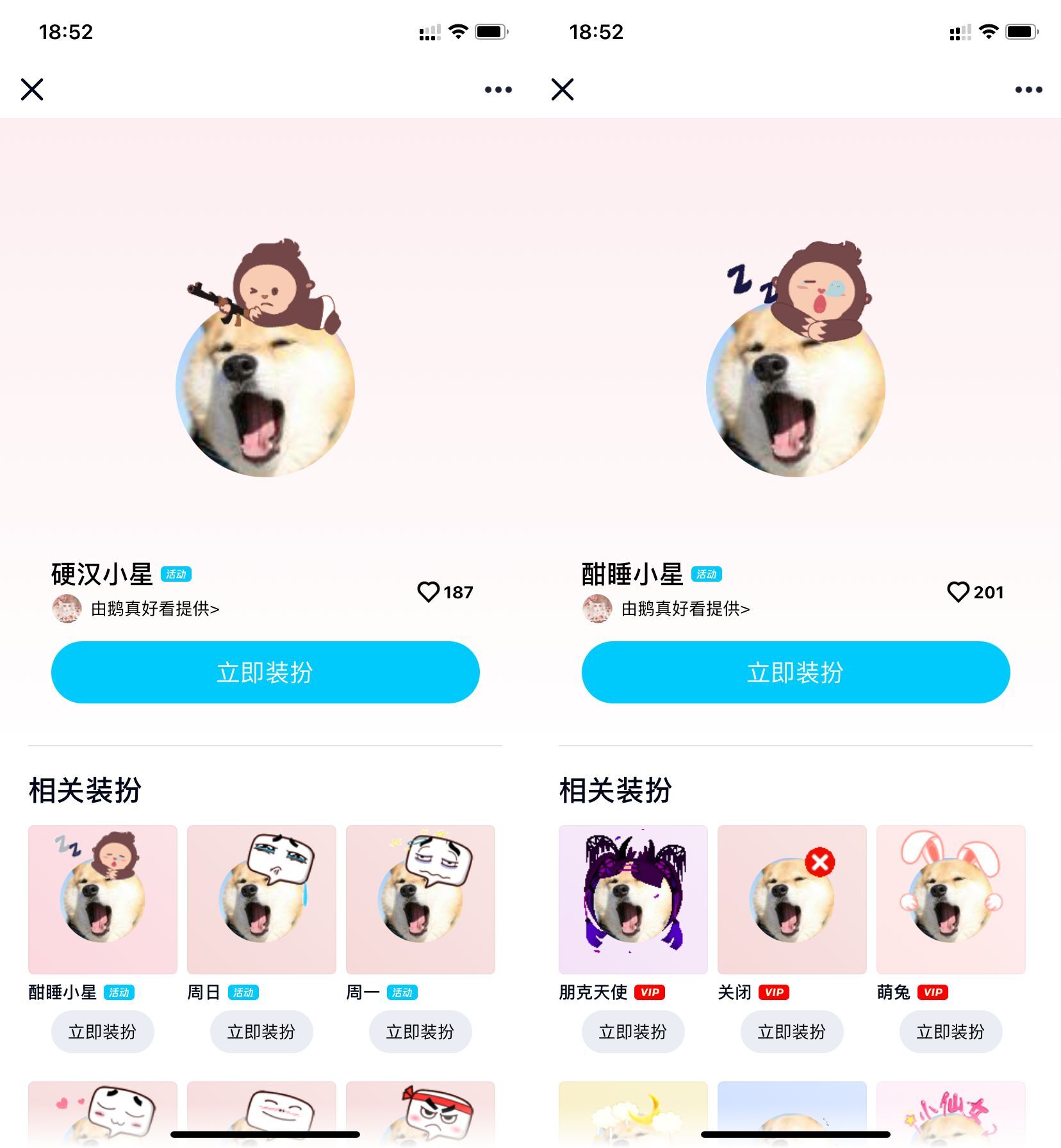Like the 酣睡小星 frame with 201 likes

[958, 592]
